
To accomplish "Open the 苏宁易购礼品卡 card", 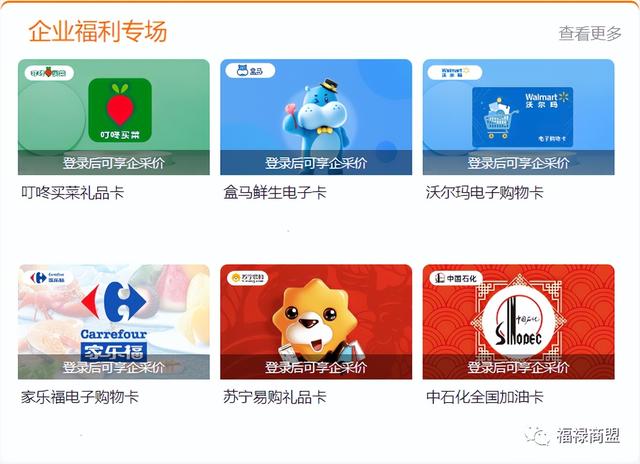I will (x=316, y=321).
